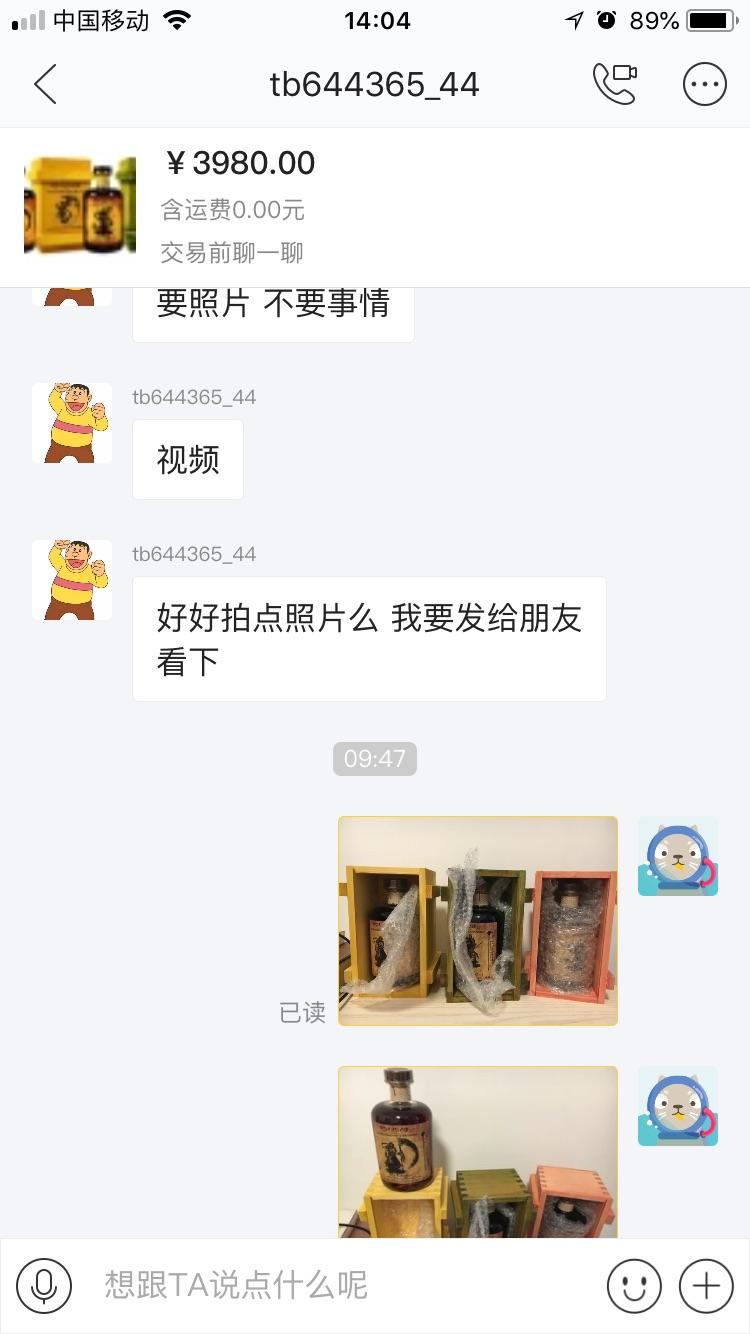Image resolution: width=750 pixels, height=1334 pixels.
Task: Tap the 09:47 timestamp divider
Action: click(x=374, y=758)
